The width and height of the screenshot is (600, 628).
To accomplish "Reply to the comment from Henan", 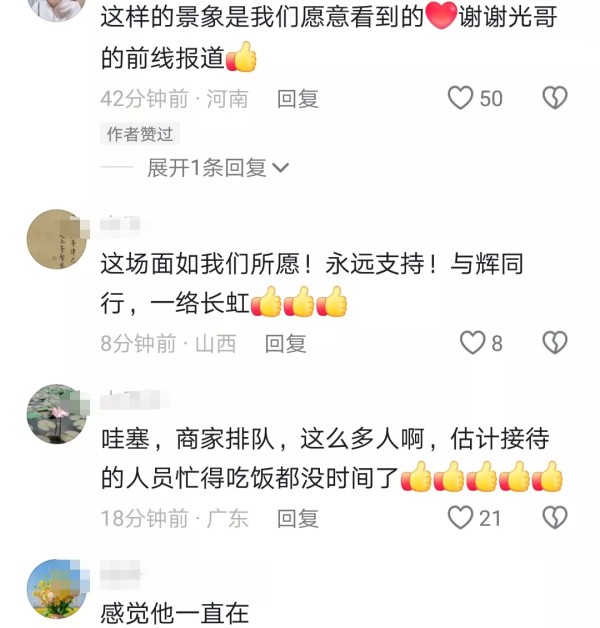I will coord(298,99).
